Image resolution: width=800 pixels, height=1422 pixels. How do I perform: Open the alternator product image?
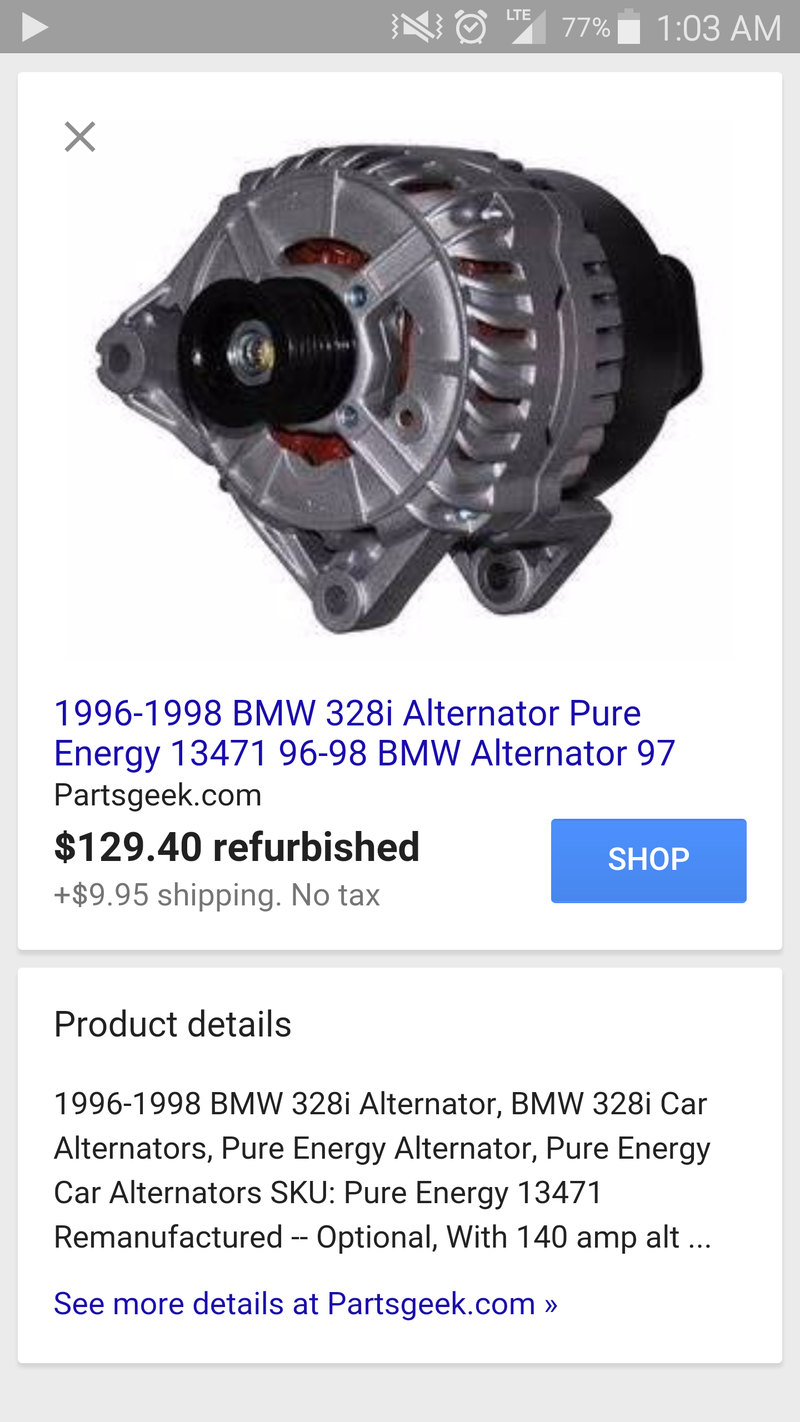(400, 390)
